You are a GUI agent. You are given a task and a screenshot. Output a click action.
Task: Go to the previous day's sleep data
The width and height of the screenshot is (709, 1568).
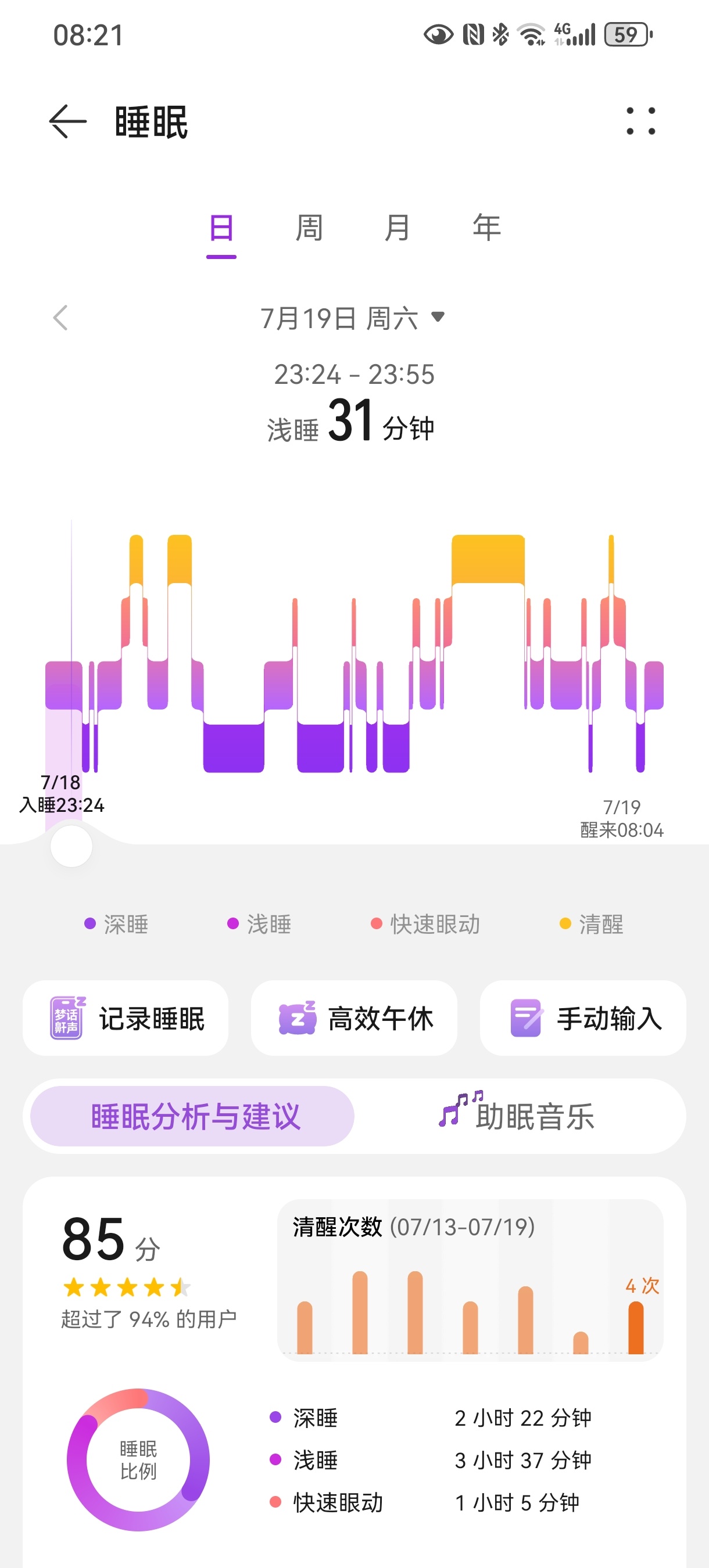[x=60, y=318]
